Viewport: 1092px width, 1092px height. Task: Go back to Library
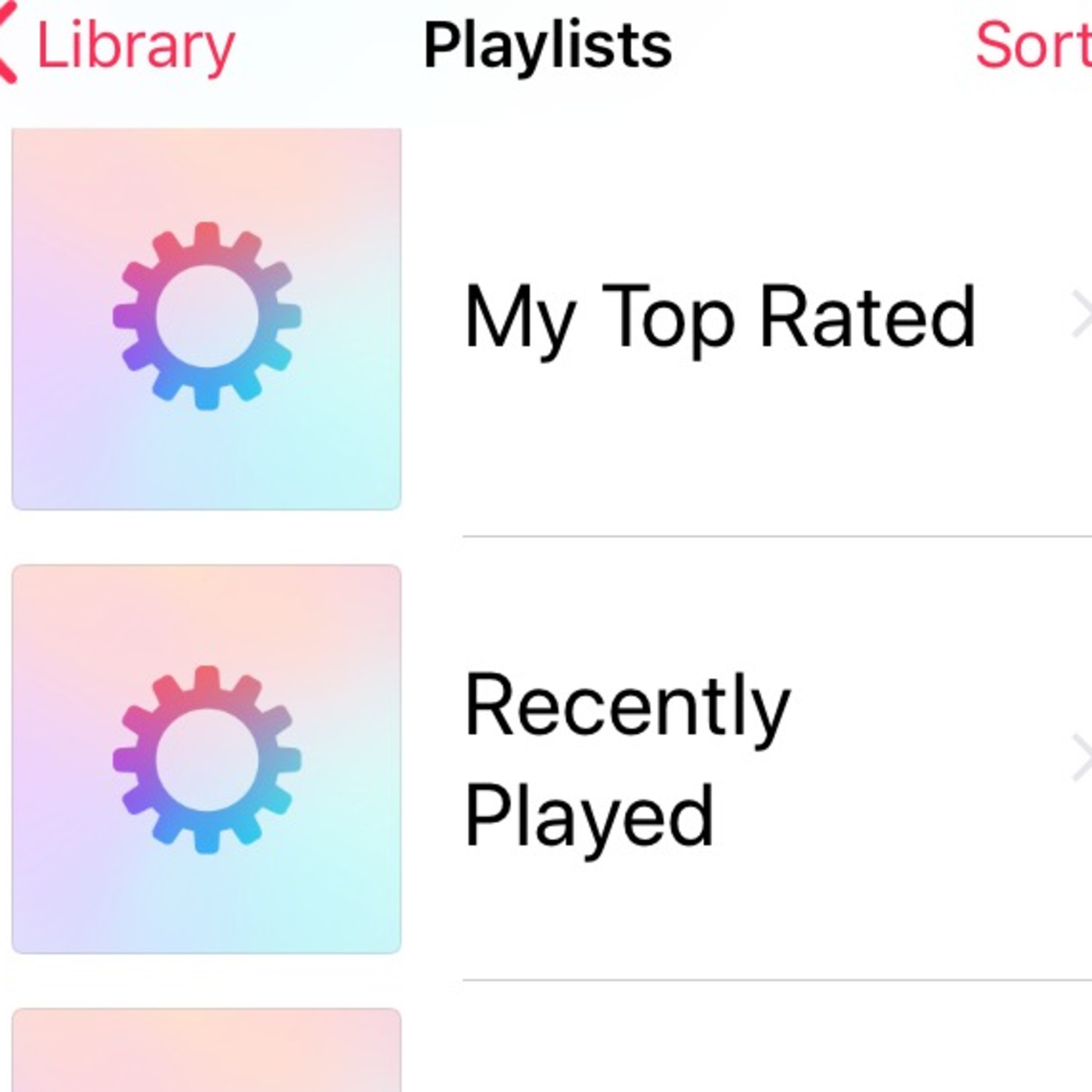[117, 47]
